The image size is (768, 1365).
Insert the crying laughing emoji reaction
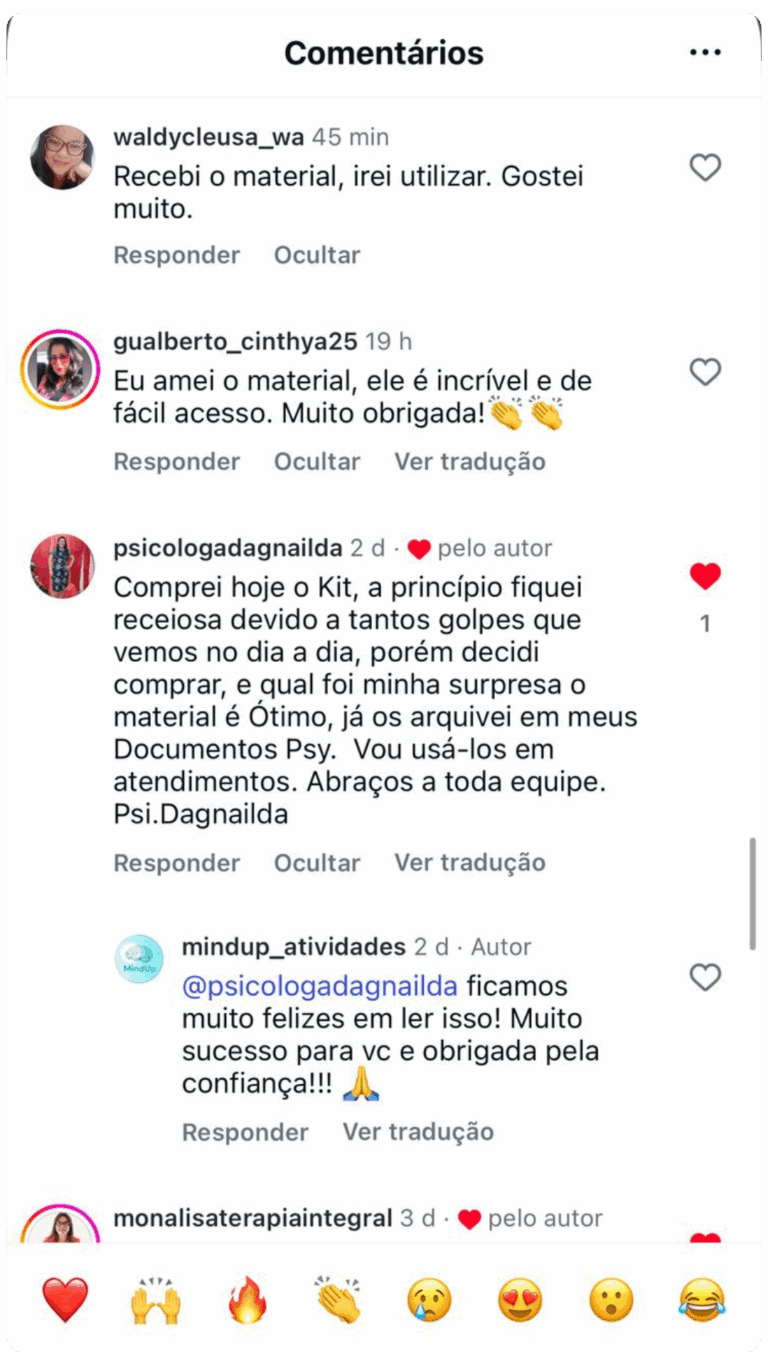701,1300
